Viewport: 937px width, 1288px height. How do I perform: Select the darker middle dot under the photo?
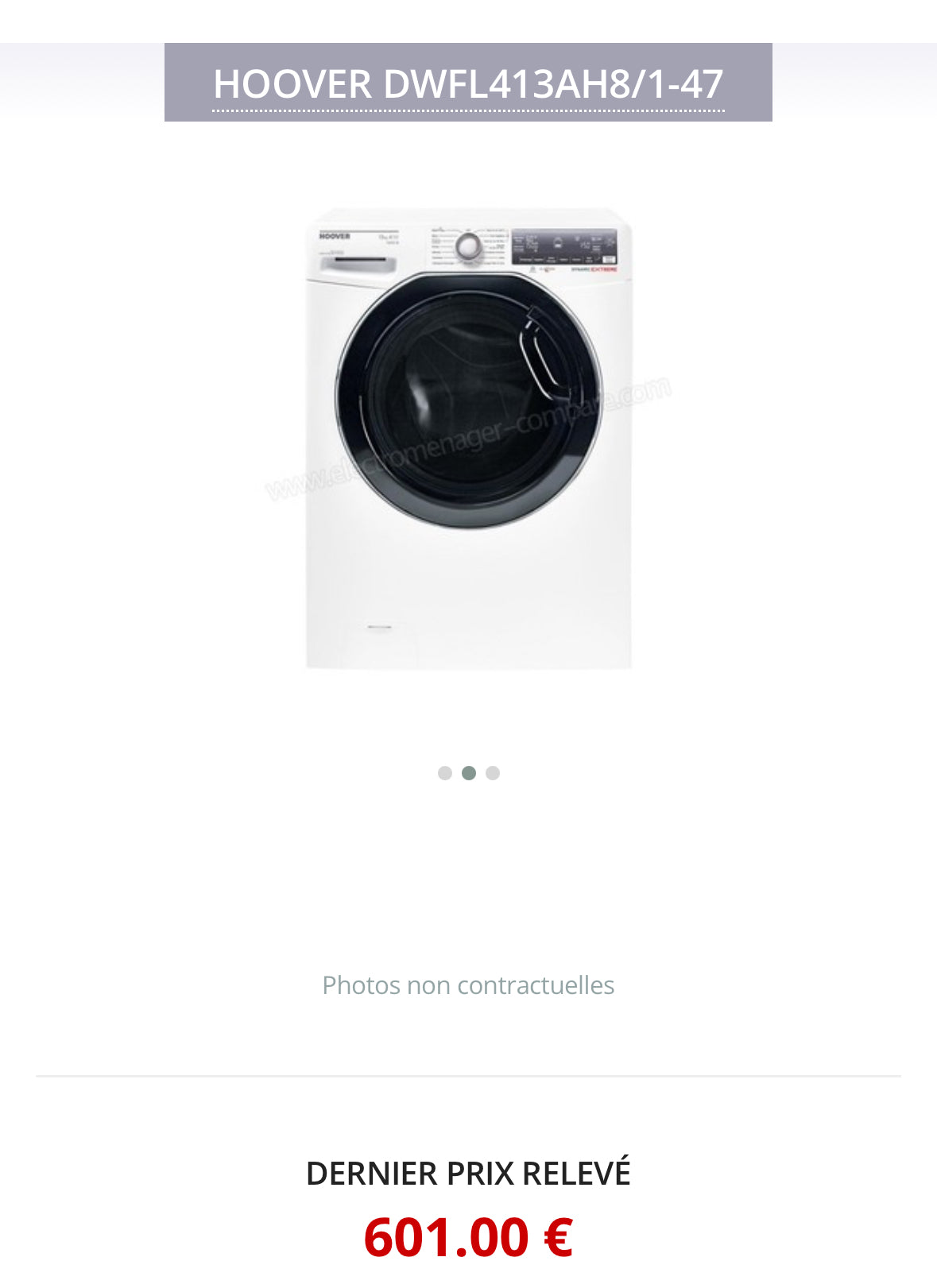click(468, 772)
